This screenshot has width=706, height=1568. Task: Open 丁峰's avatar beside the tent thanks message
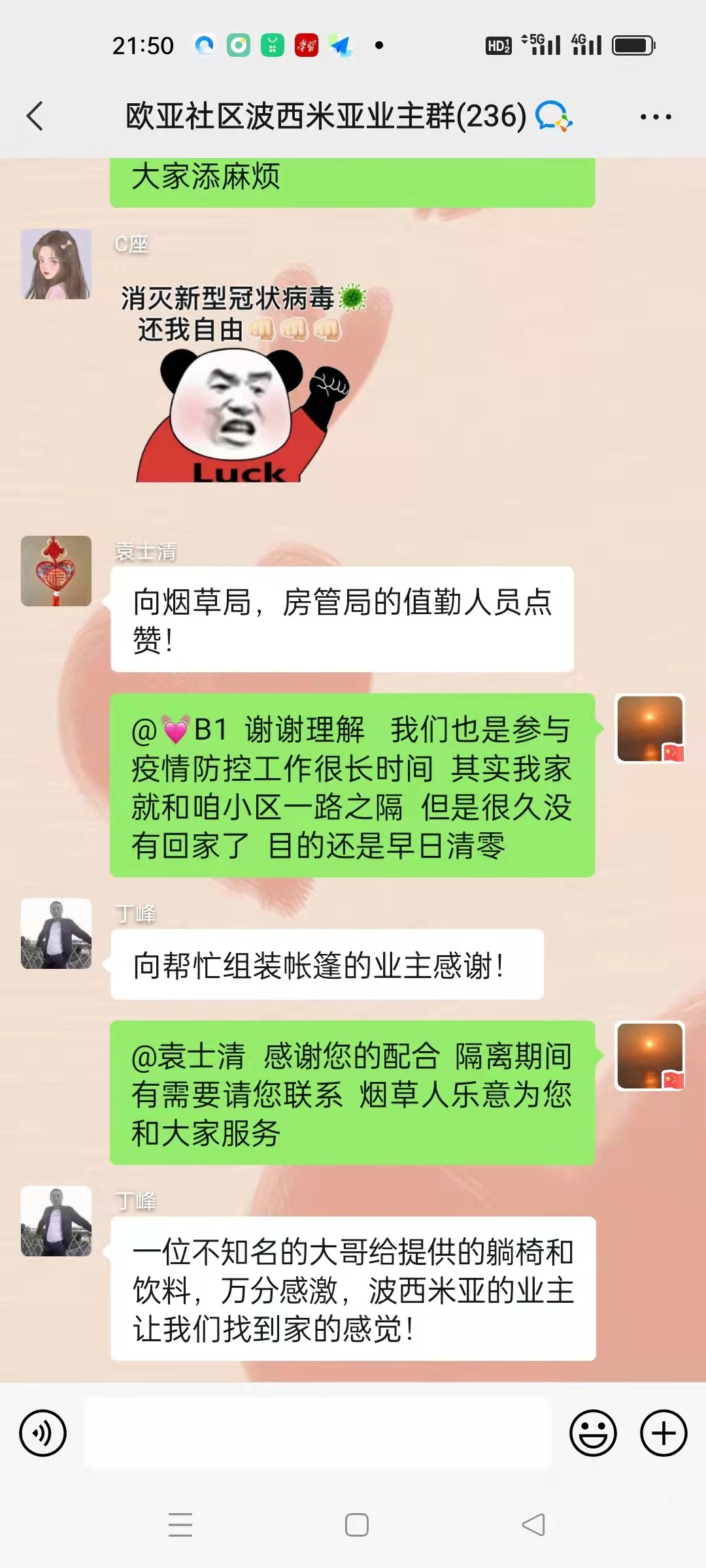(x=56, y=934)
